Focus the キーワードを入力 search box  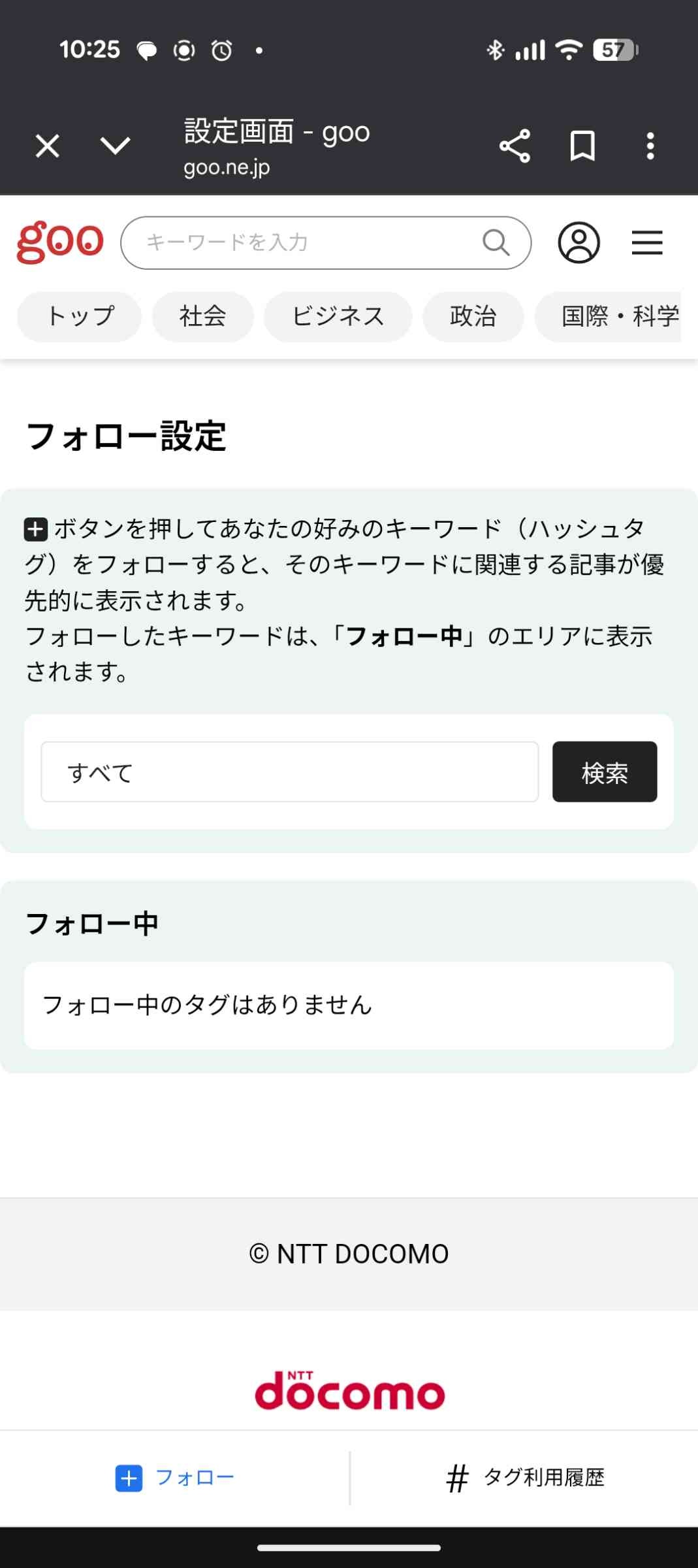[307, 242]
